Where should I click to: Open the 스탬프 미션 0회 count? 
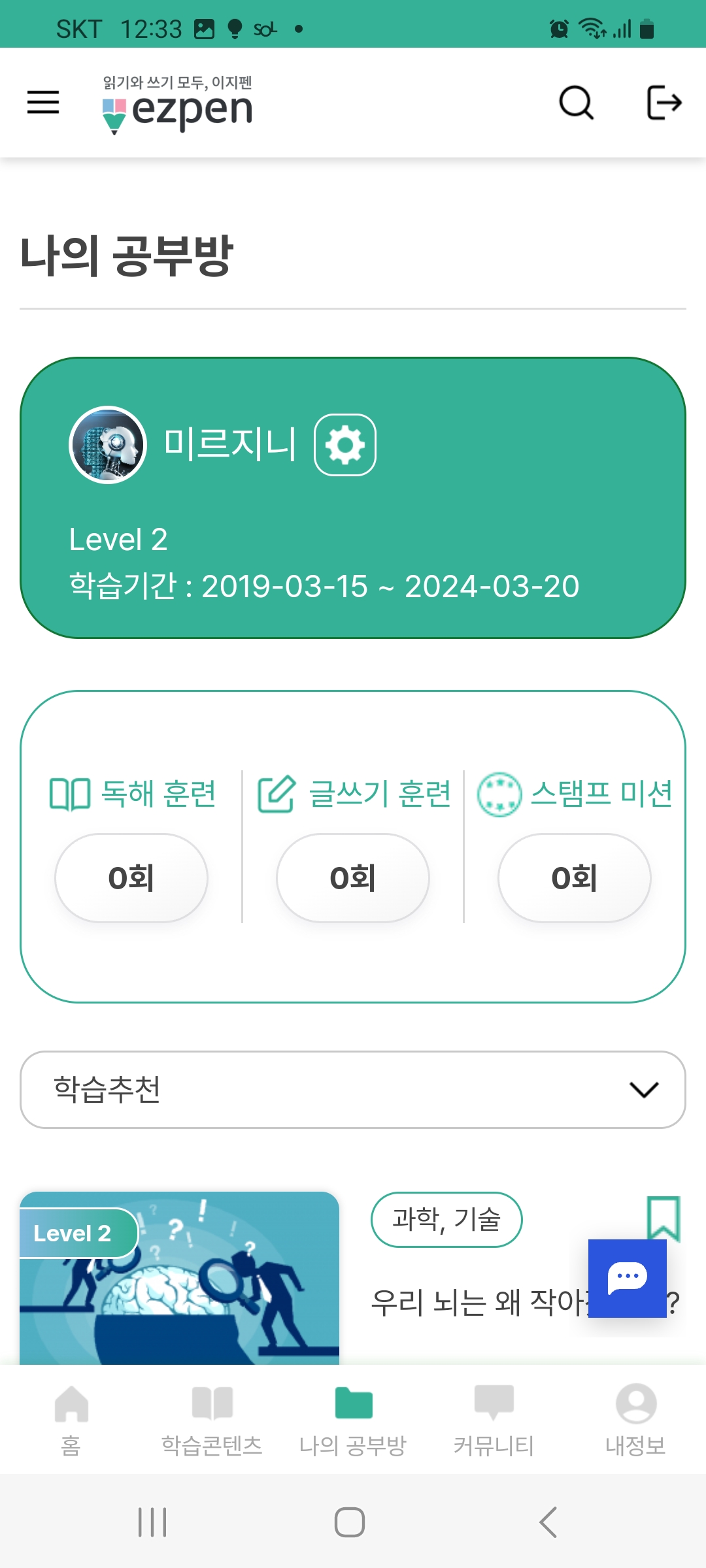(575, 877)
